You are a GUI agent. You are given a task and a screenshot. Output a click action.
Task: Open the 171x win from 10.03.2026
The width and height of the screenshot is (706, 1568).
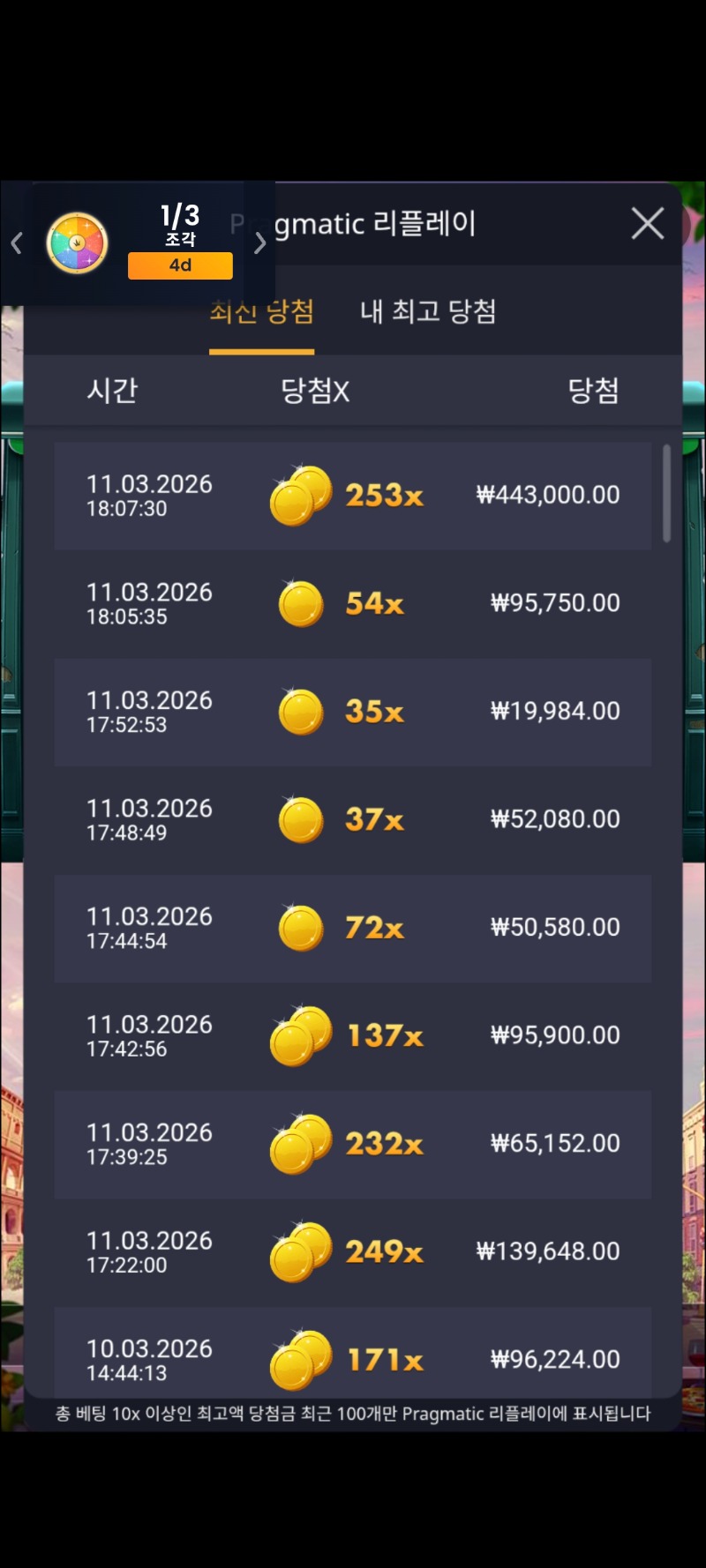coord(353,1358)
